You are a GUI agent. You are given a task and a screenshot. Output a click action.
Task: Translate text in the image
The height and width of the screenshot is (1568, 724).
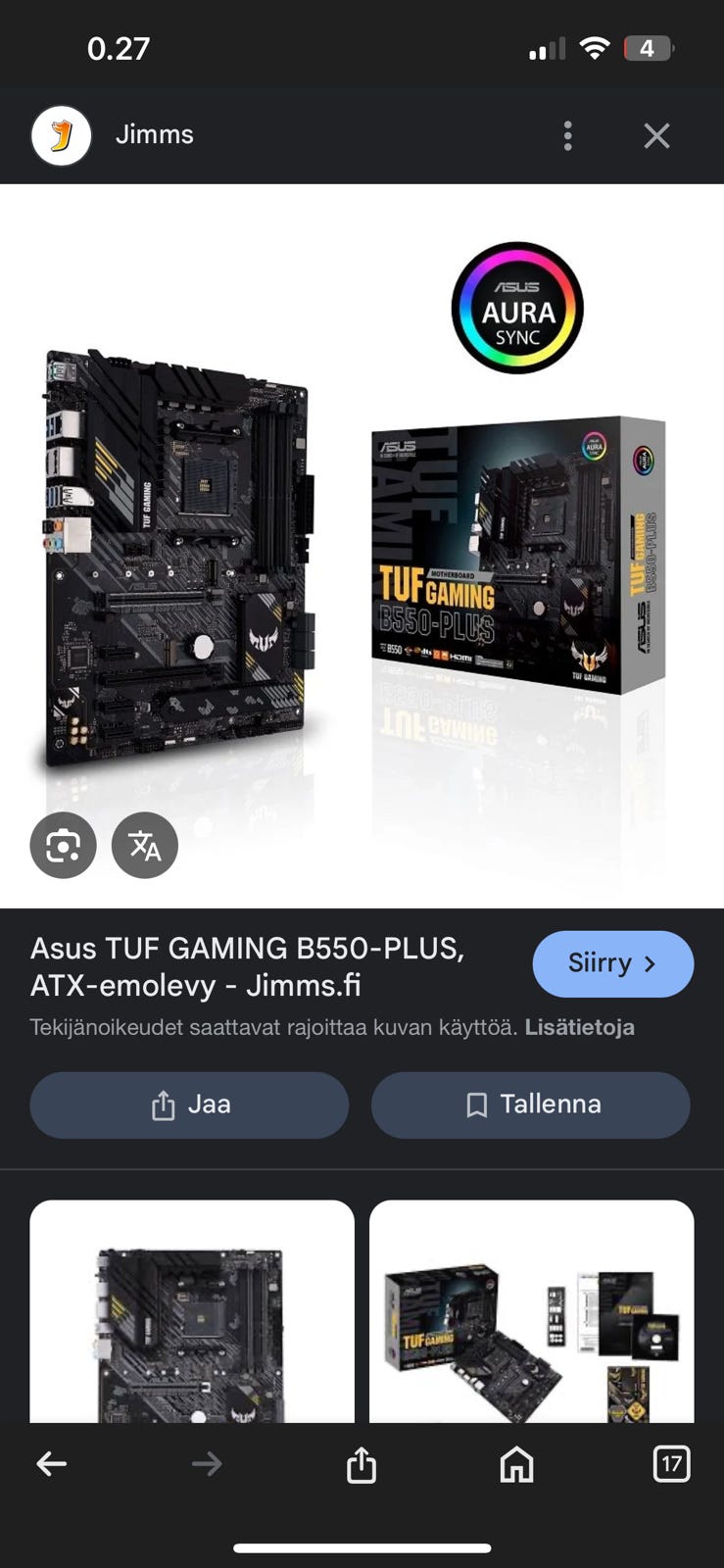(145, 845)
